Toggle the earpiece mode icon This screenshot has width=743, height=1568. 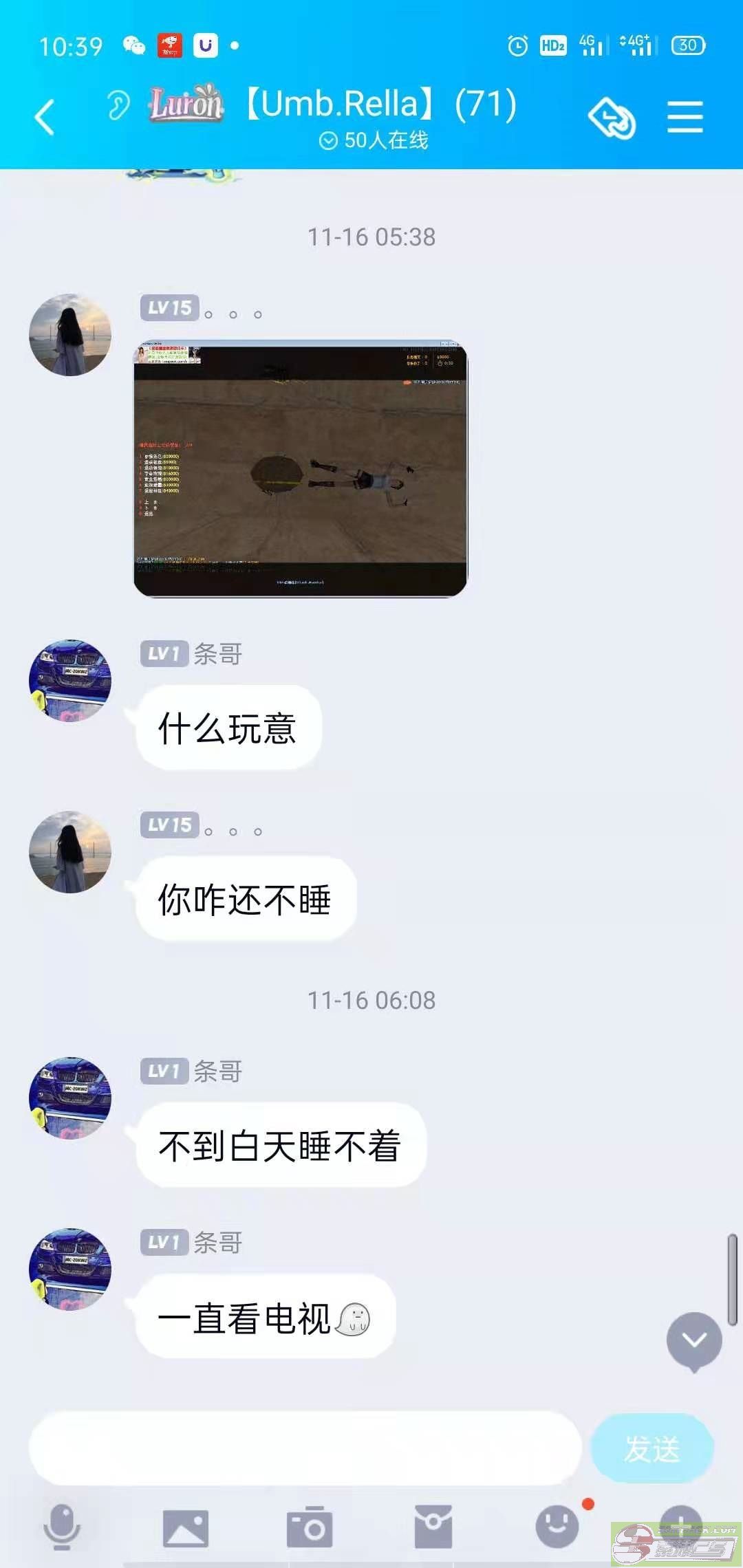pos(118,105)
